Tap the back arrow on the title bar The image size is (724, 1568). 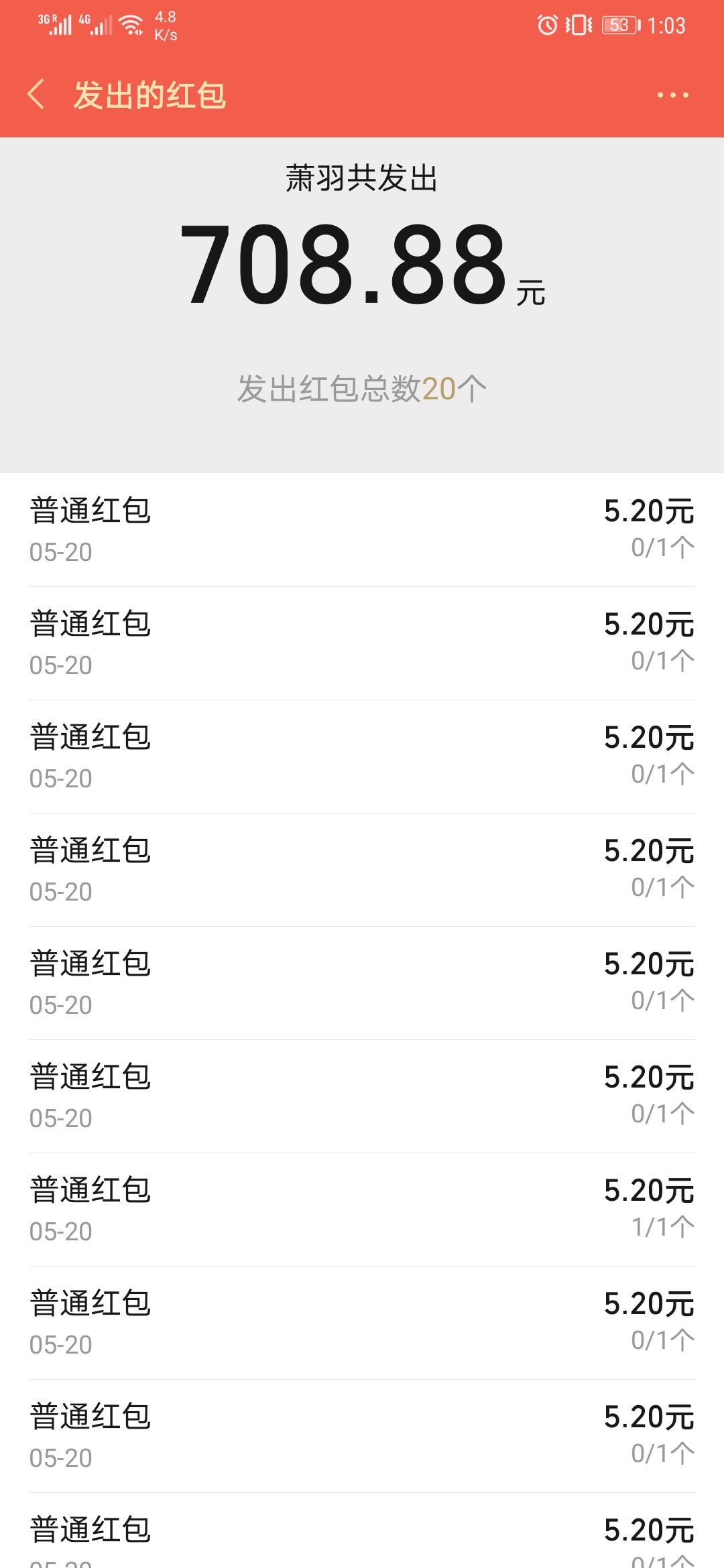coord(38,96)
